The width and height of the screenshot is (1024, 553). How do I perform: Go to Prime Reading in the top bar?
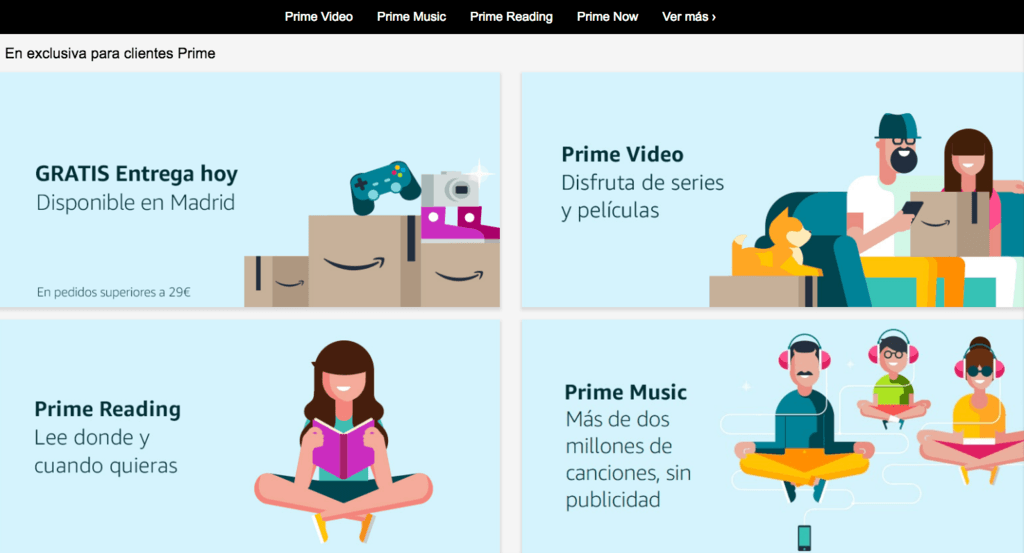511,17
